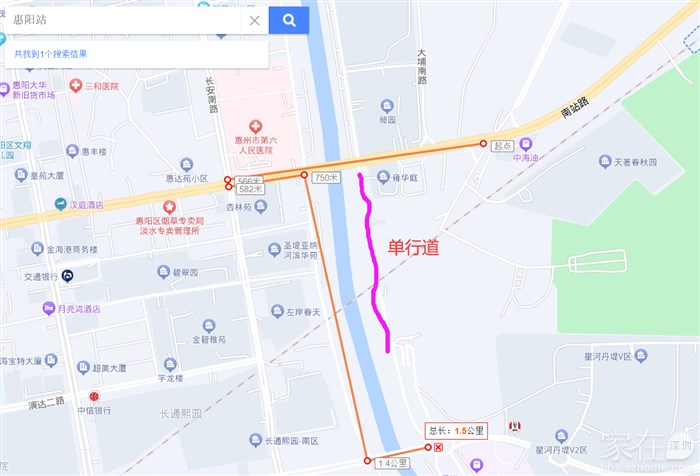Tap the 汉庭酒店 hotel marker

pos(61,204)
